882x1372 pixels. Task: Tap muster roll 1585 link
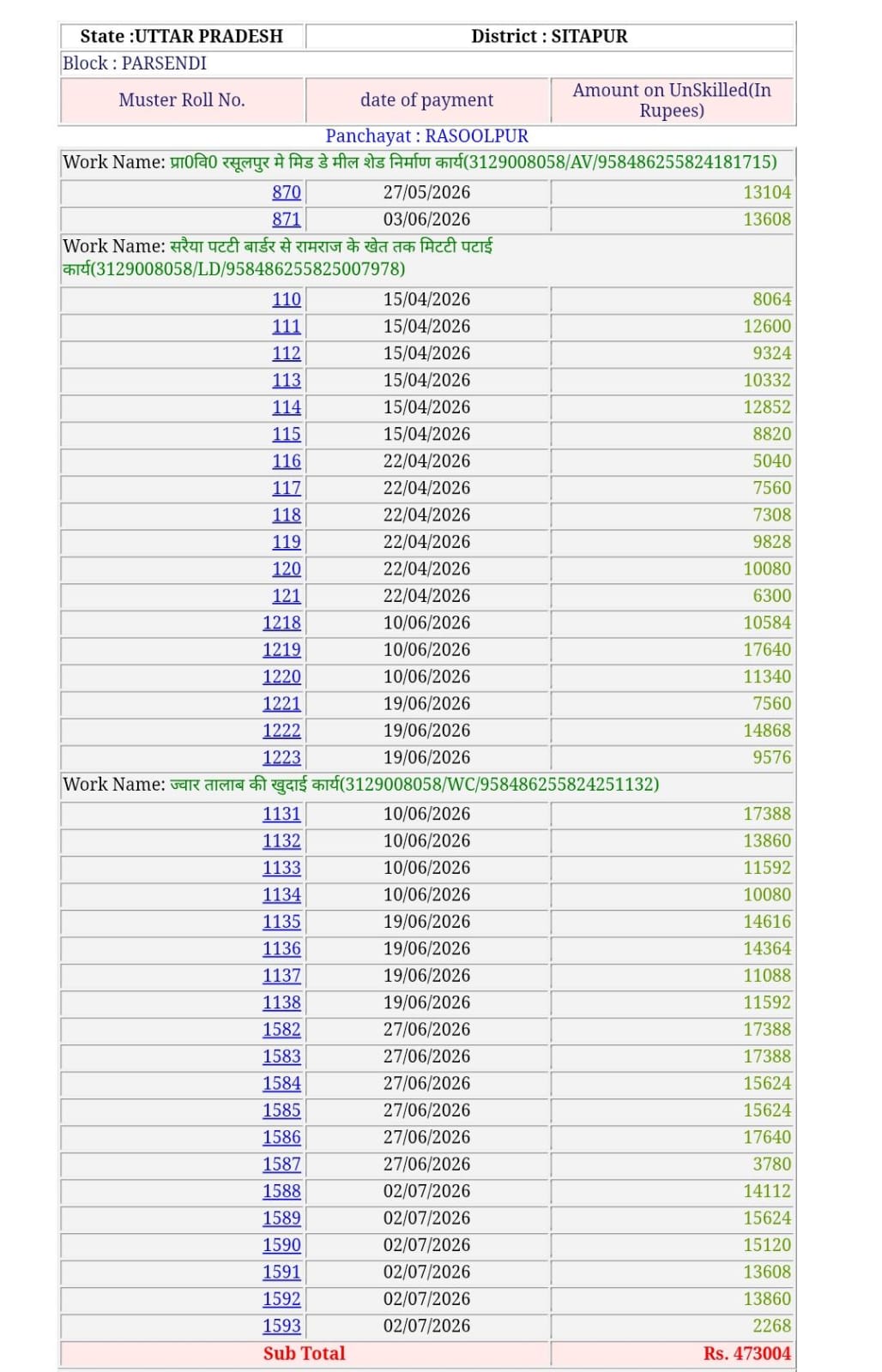[281, 1110]
